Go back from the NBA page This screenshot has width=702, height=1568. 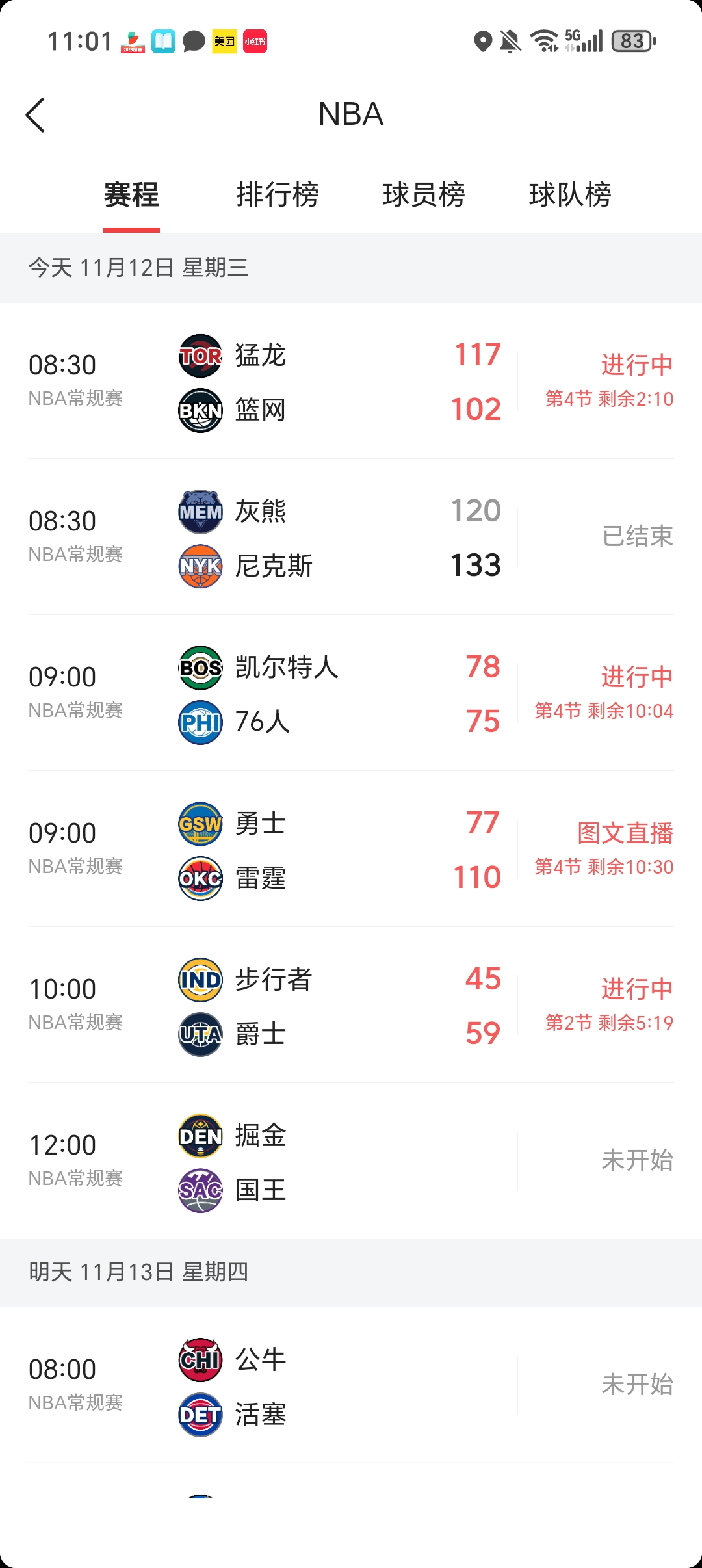coord(36,115)
